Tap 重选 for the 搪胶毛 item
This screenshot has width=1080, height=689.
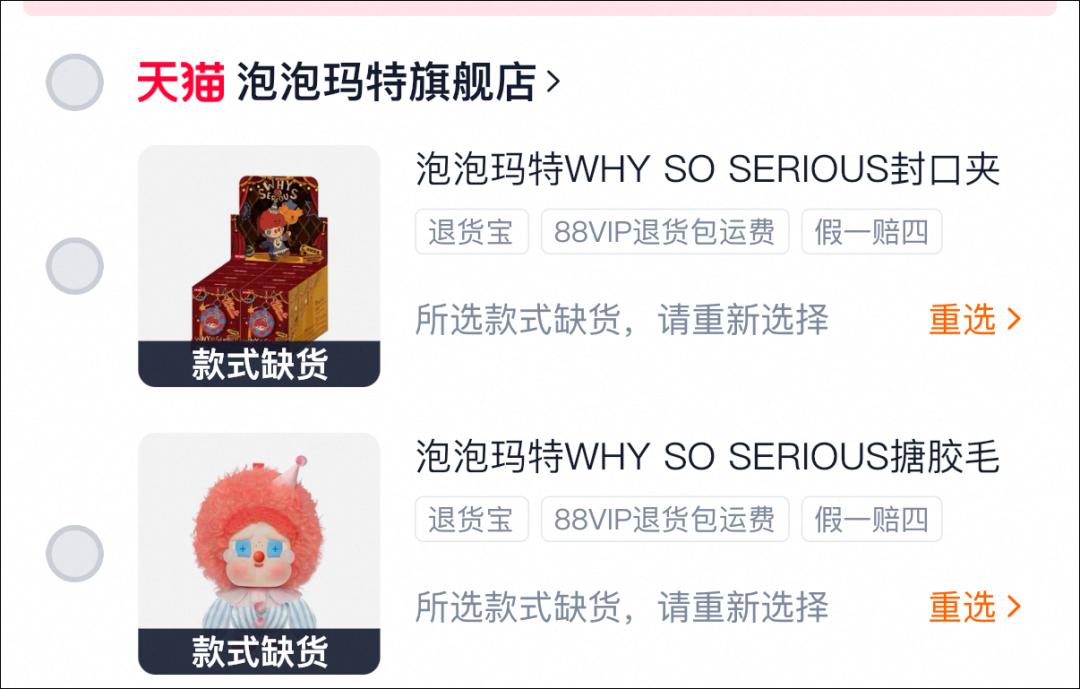tap(975, 607)
